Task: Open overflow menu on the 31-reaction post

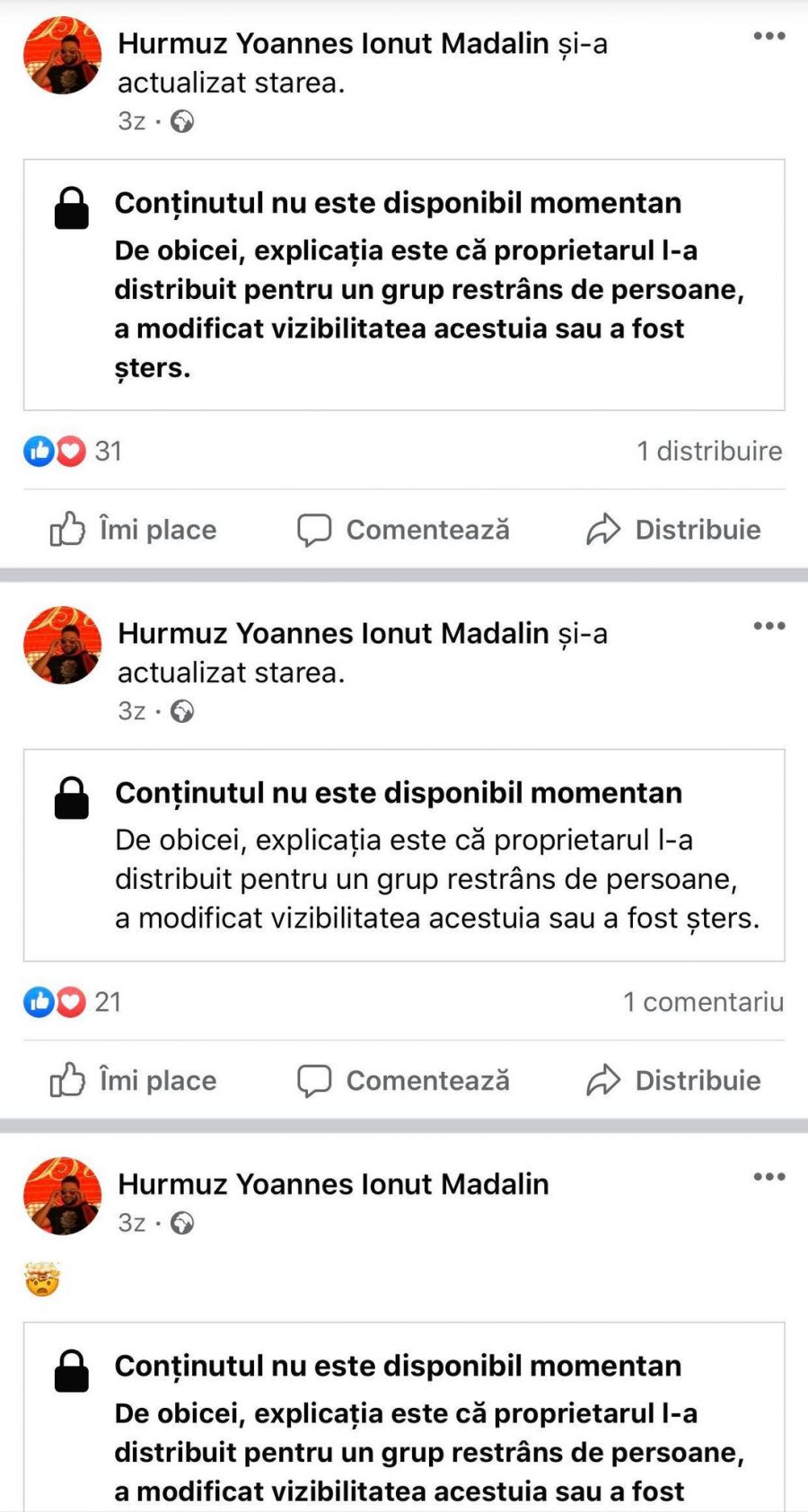Action: tap(769, 36)
